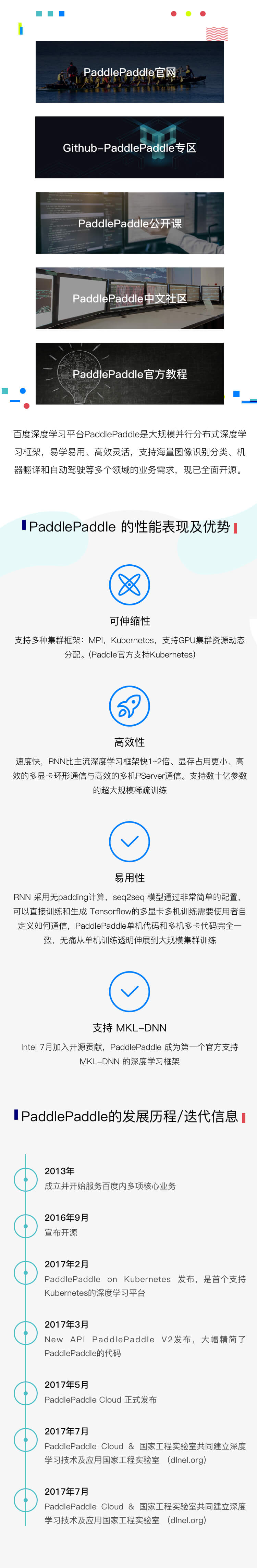The width and height of the screenshot is (257, 1568).
Task: Open the PaddlePaddle公开课 banner
Action: (129, 223)
